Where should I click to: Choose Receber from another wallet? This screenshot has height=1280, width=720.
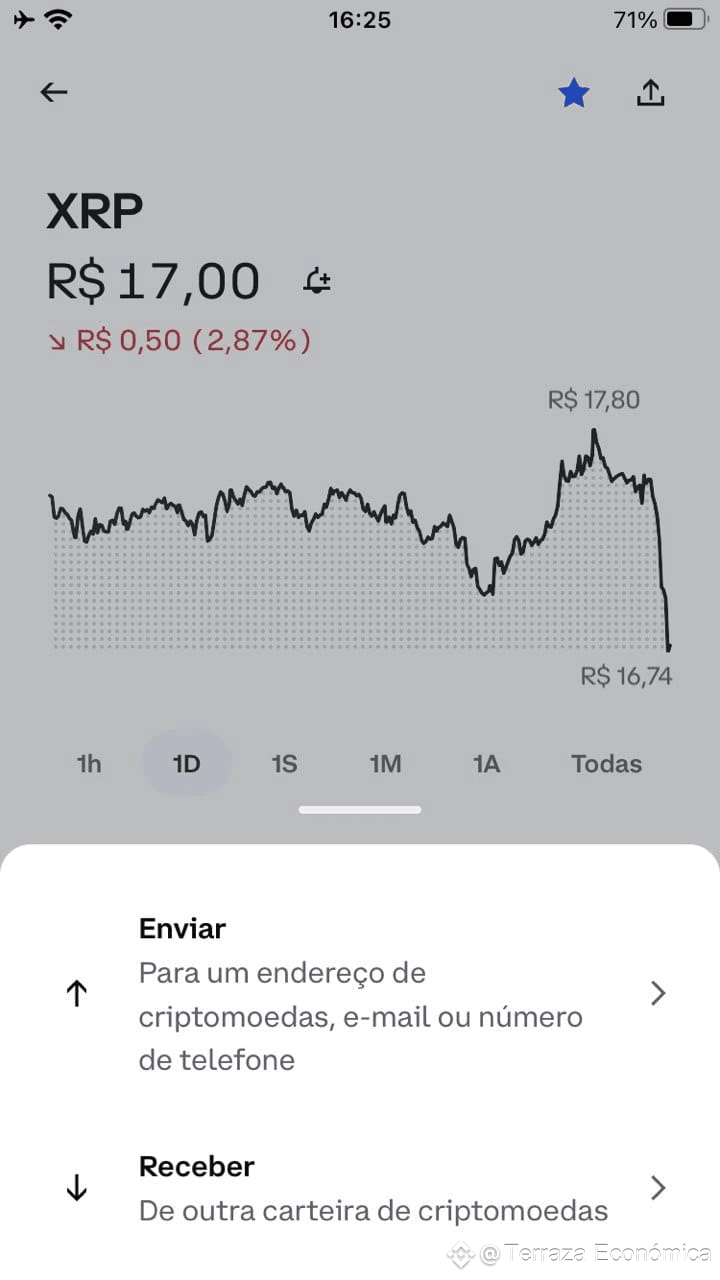click(x=360, y=1188)
